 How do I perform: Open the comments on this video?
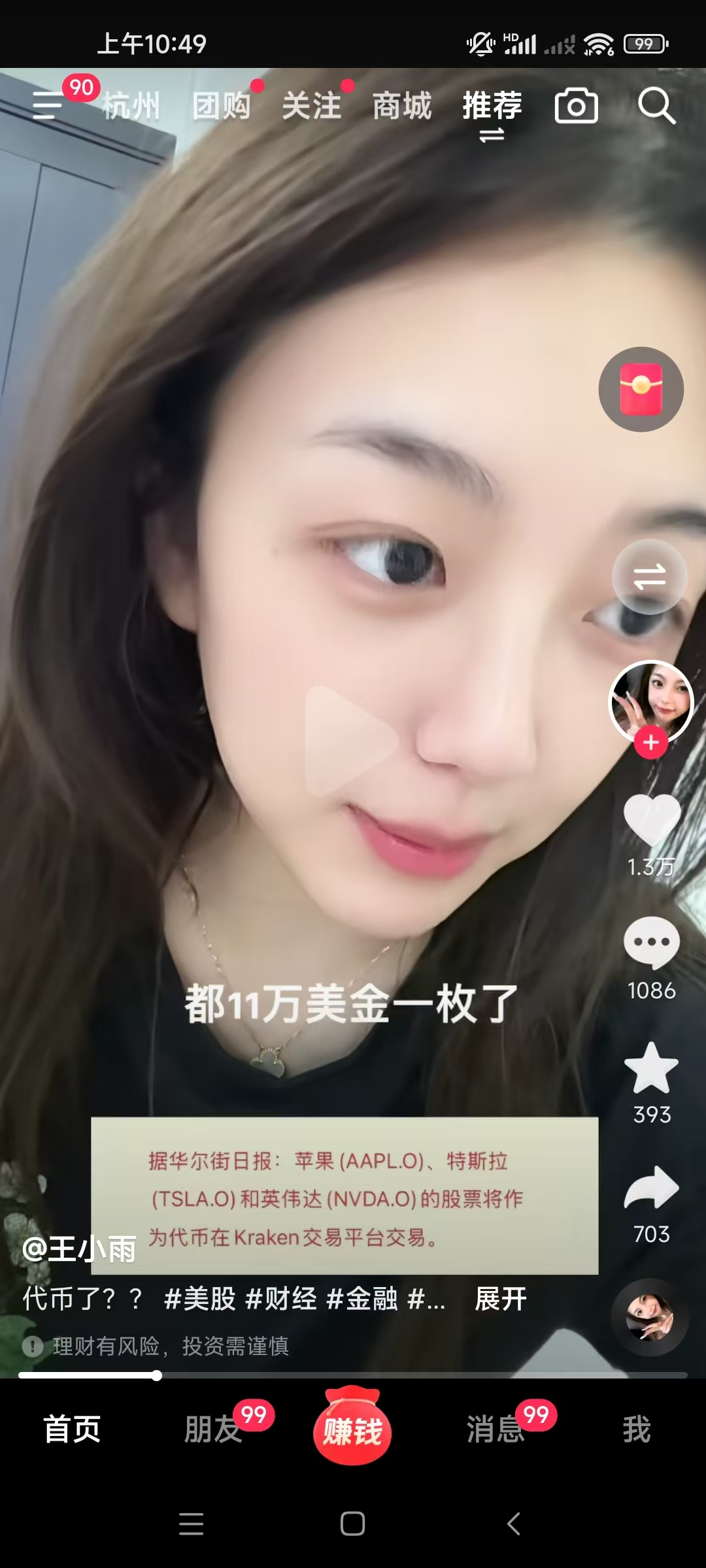652,943
